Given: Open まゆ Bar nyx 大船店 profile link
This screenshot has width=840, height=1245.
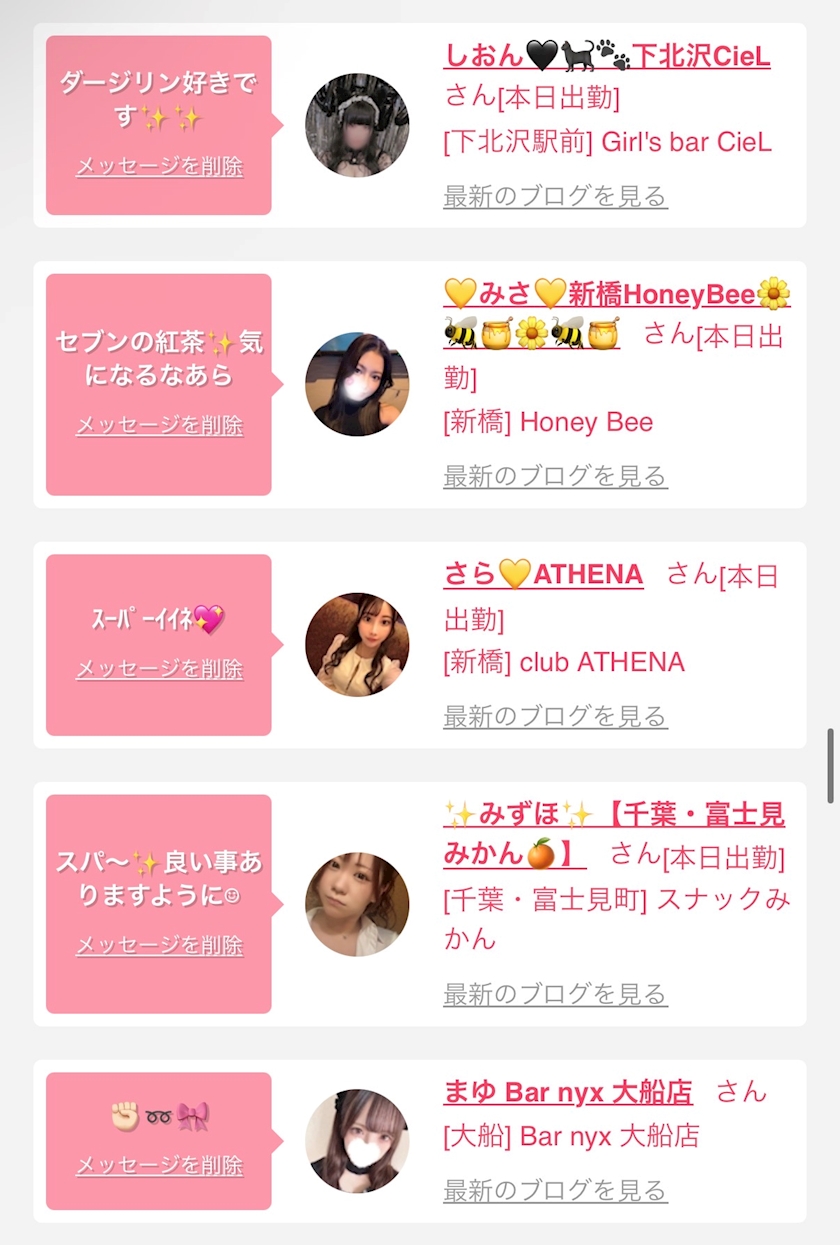Looking at the screenshot, I should [568, 1092].
